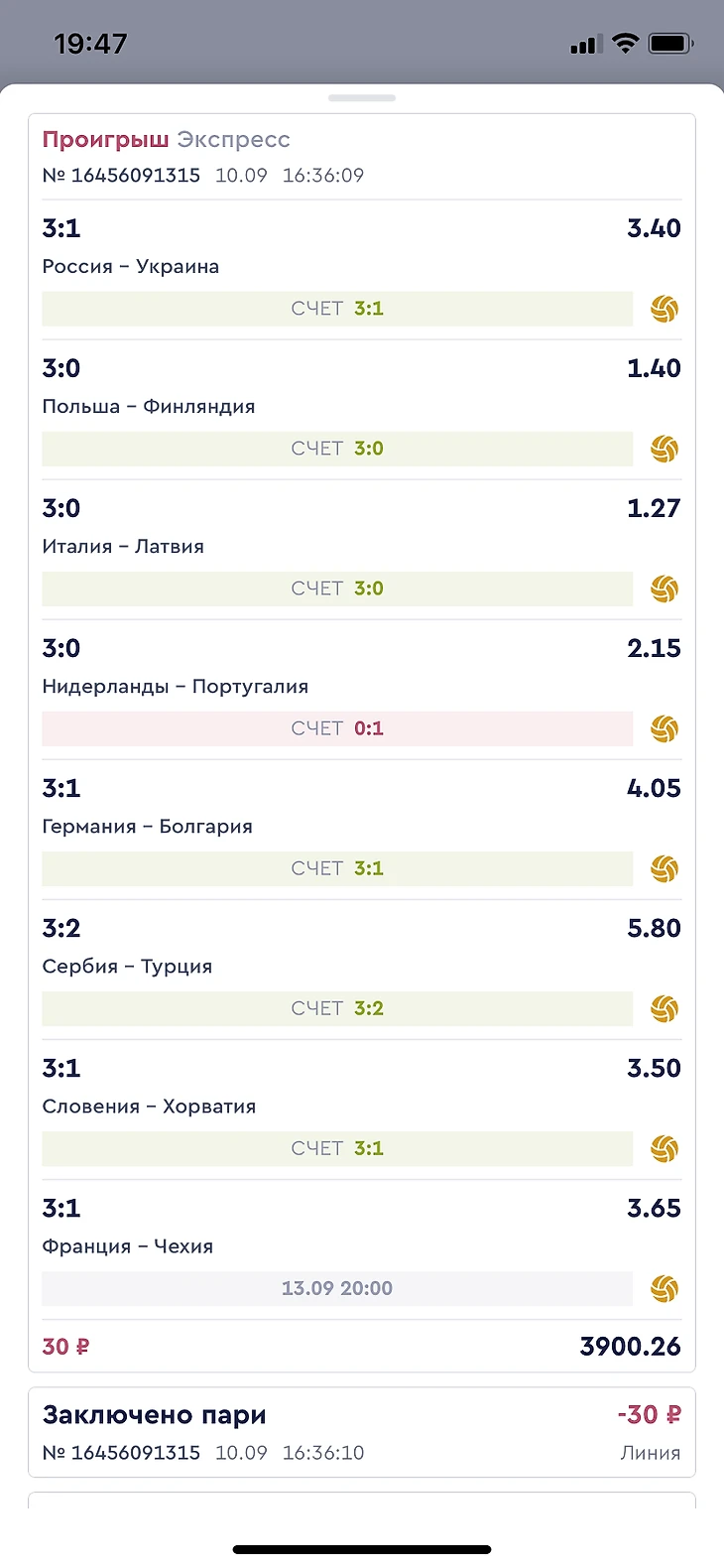Open the upcoming Франция – Чехия match
The image size is (724, 1568).
point(127,1245)
